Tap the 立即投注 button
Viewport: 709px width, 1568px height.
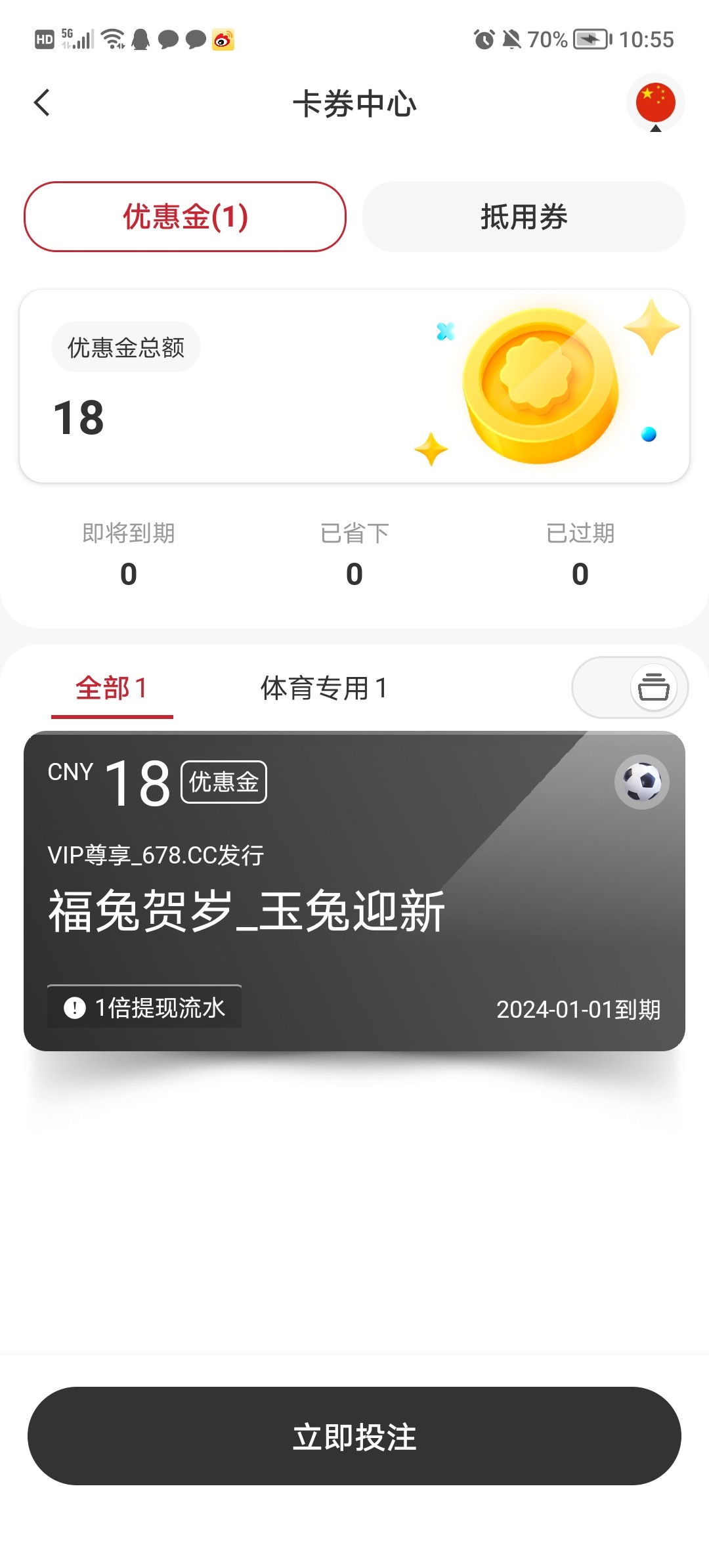(x=354, y=1437)
